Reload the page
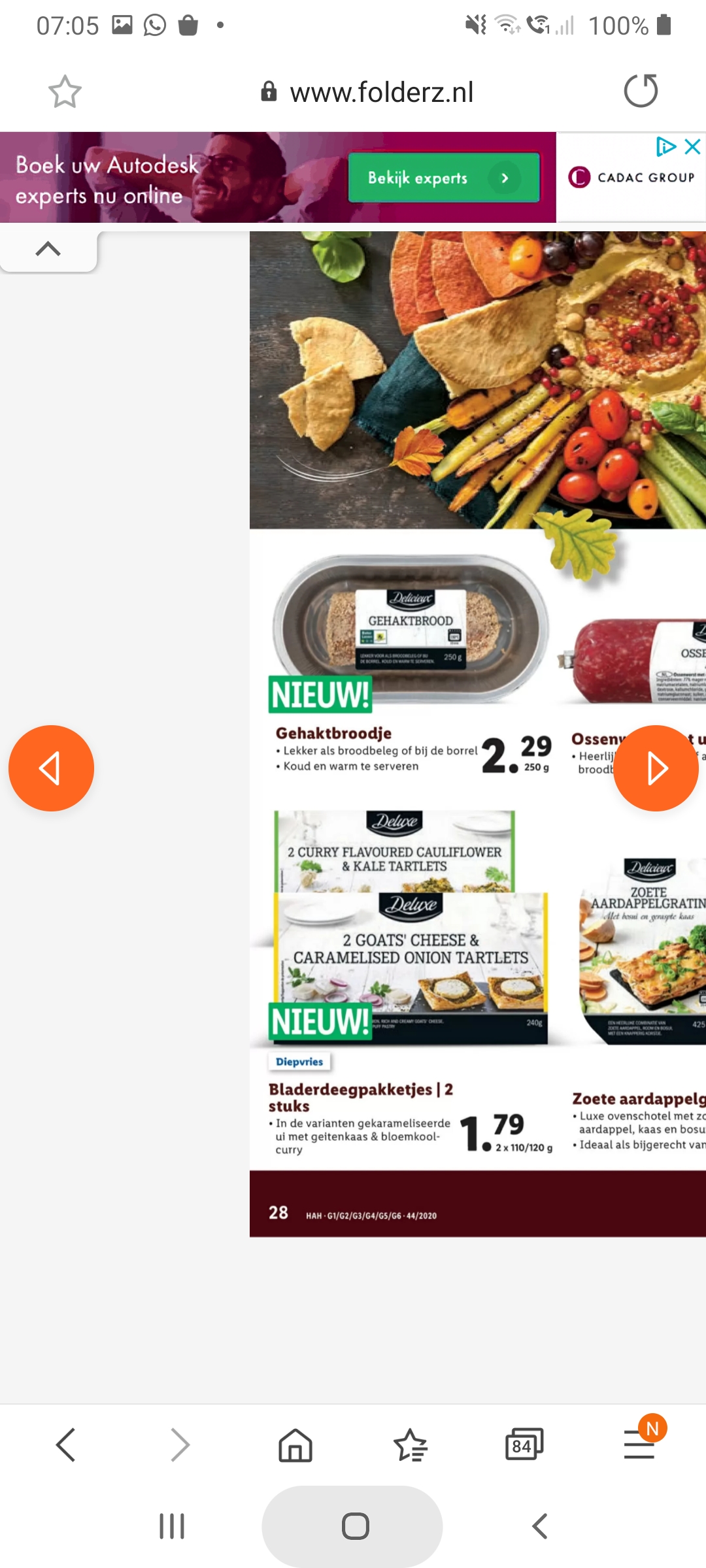Viewport: 706px width, 1568px height. [641, 91]
